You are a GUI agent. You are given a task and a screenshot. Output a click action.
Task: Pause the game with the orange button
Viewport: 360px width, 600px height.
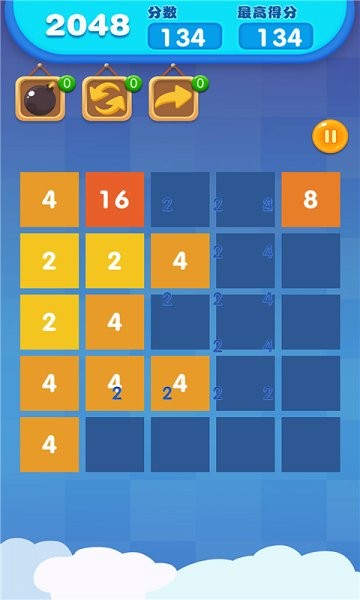(330, 137)
